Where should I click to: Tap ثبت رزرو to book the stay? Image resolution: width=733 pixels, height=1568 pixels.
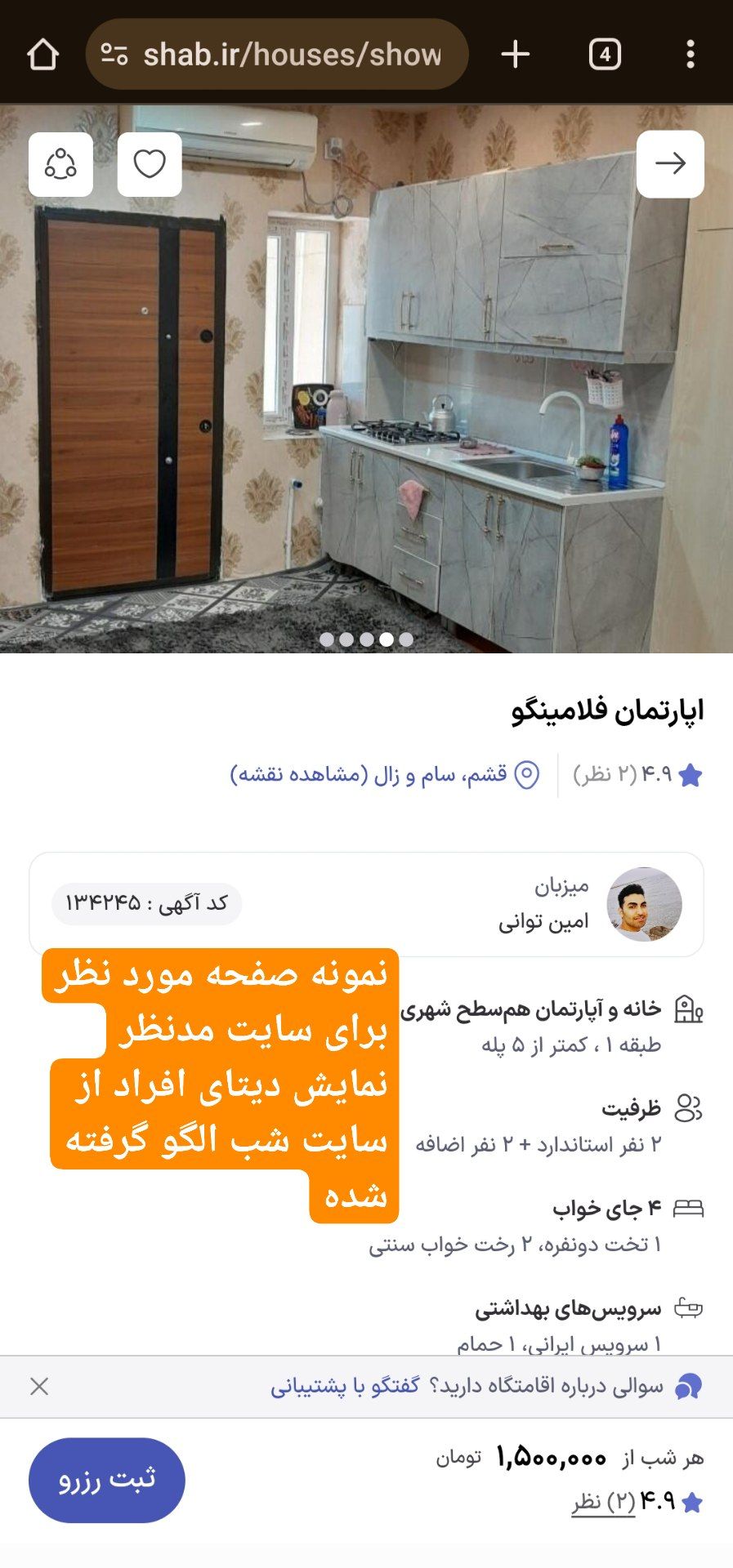[x=106, y=1480]
